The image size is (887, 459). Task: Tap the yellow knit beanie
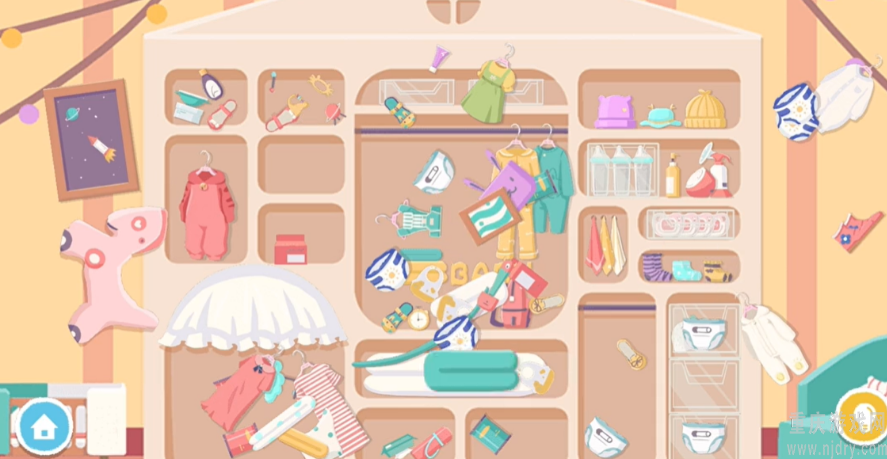(x=705, y=110)
